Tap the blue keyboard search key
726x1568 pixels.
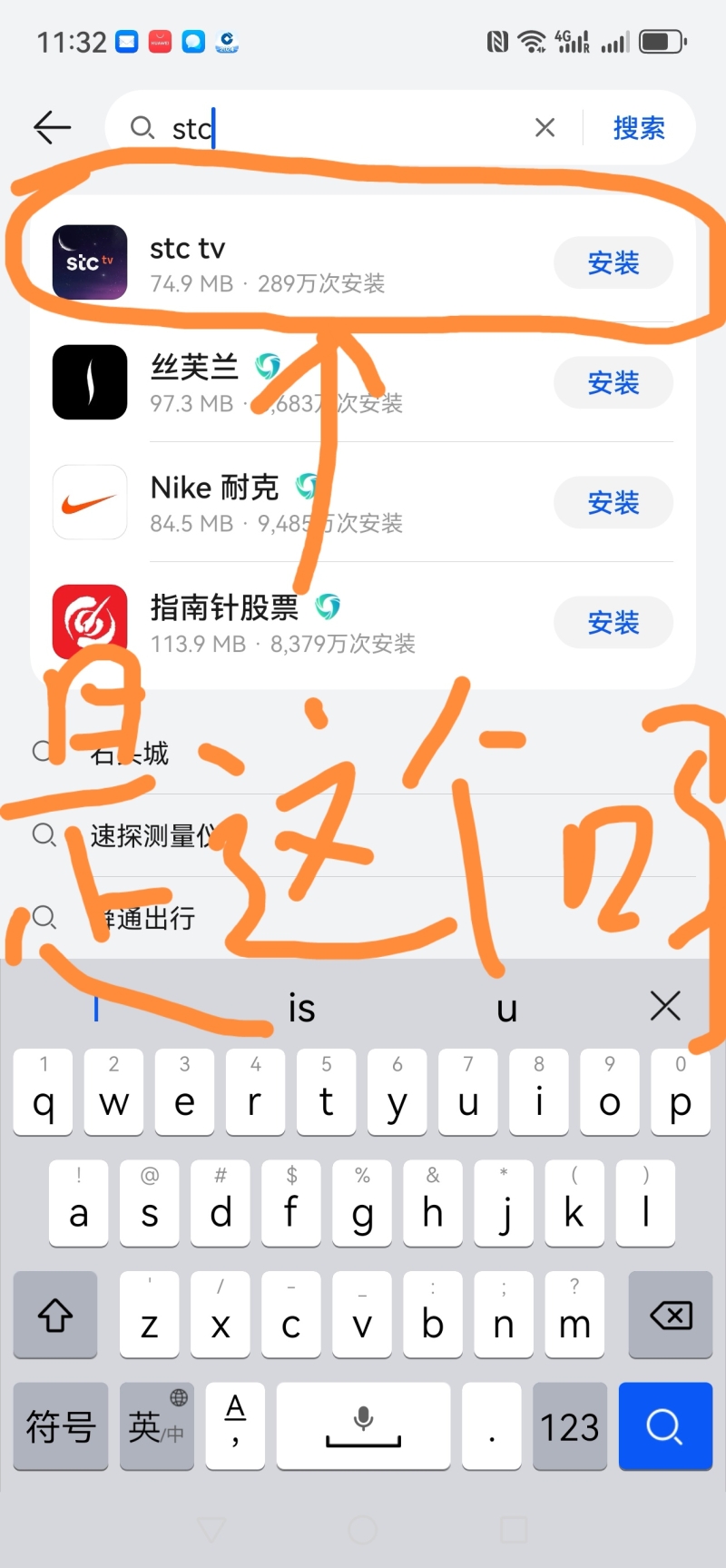click(664, 1425)
